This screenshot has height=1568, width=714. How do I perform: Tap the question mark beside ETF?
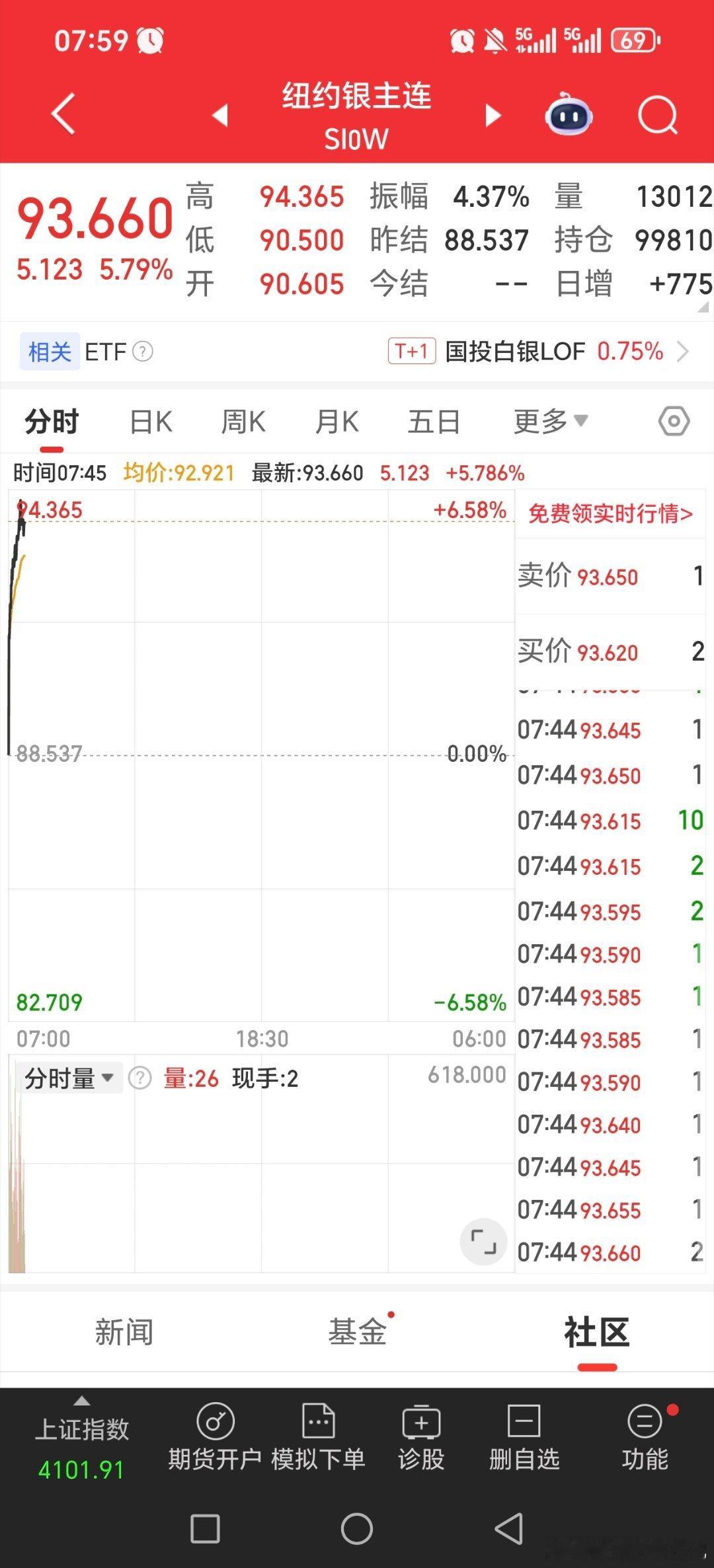click(143, 352)
